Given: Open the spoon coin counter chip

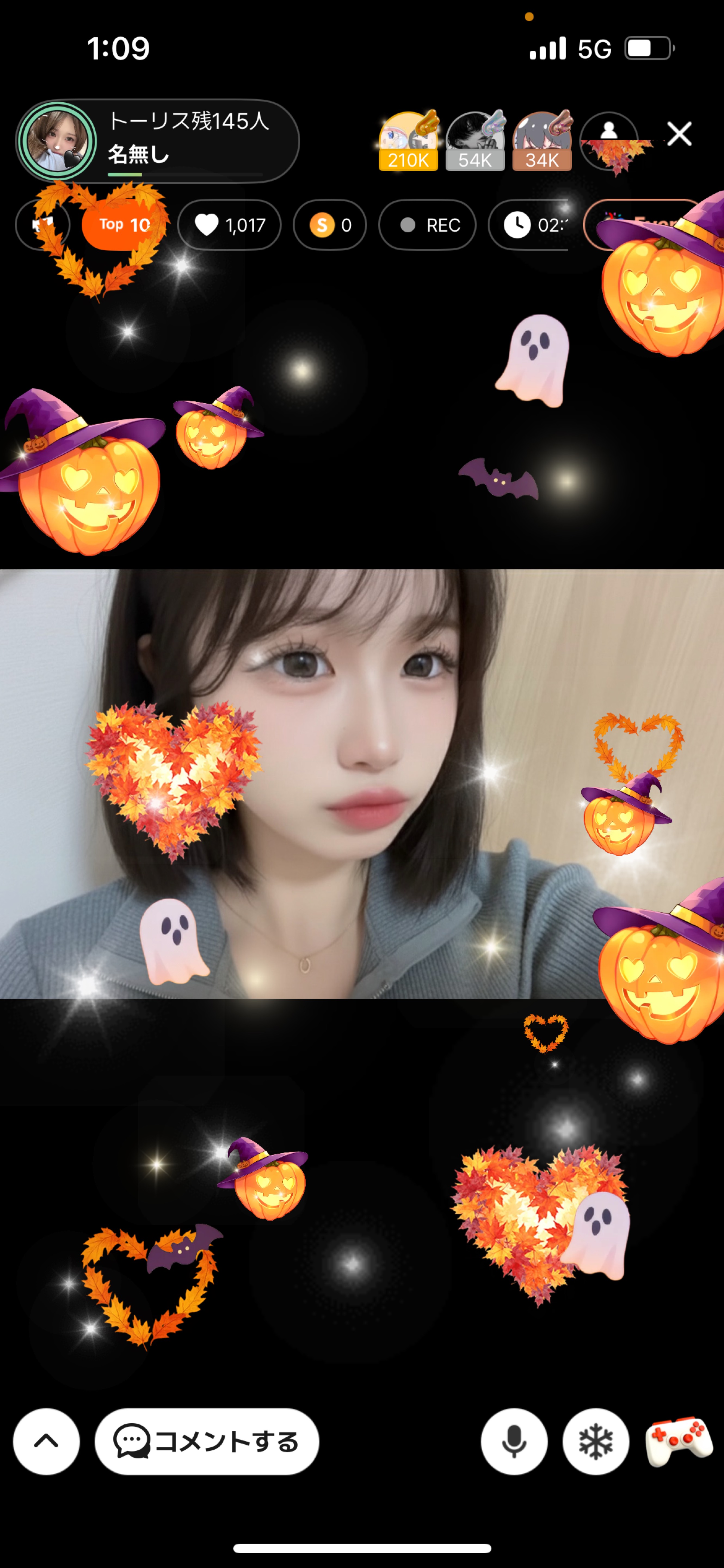Looking at the screenshot, I should coord(330,225).
